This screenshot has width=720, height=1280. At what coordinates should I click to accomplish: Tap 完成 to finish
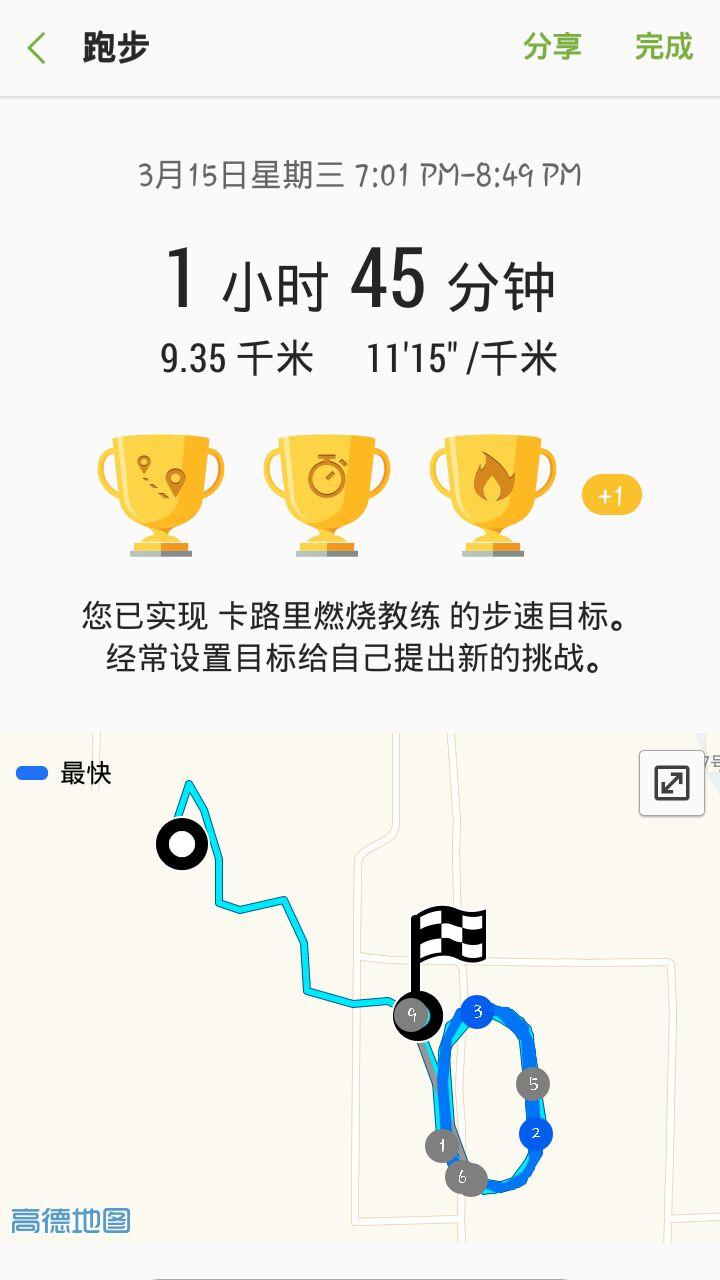click(x=663, y=47)
